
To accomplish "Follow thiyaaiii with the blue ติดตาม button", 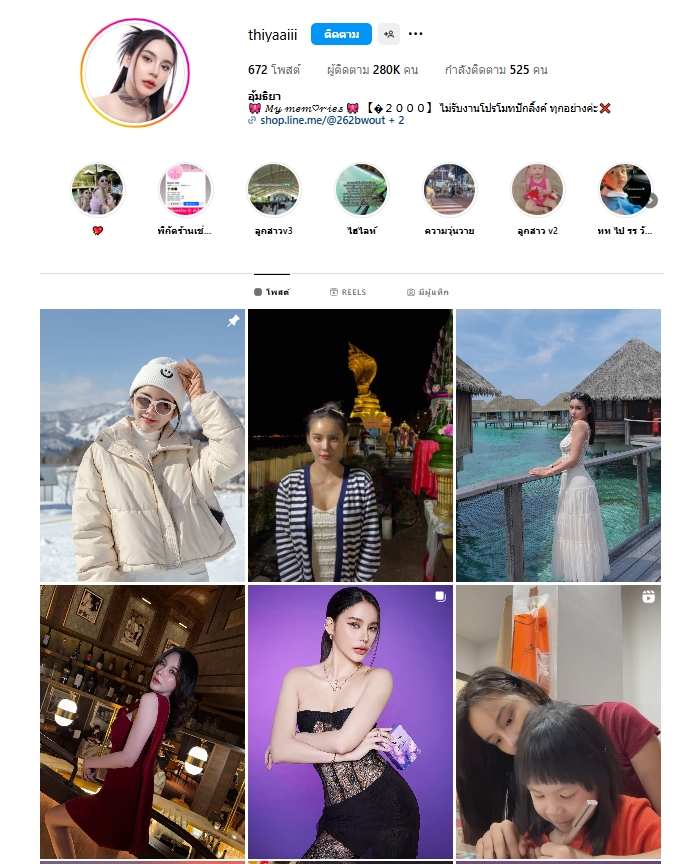I will coord(341,34).
